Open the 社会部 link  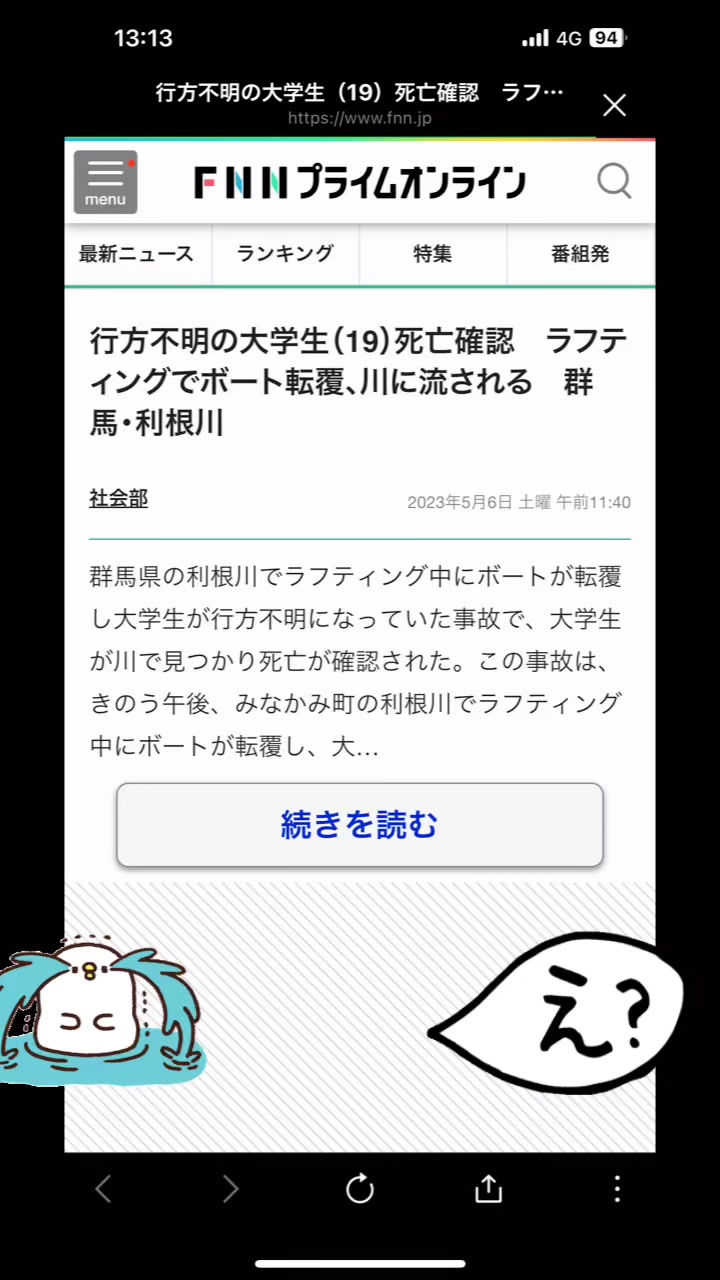(118, 499)
